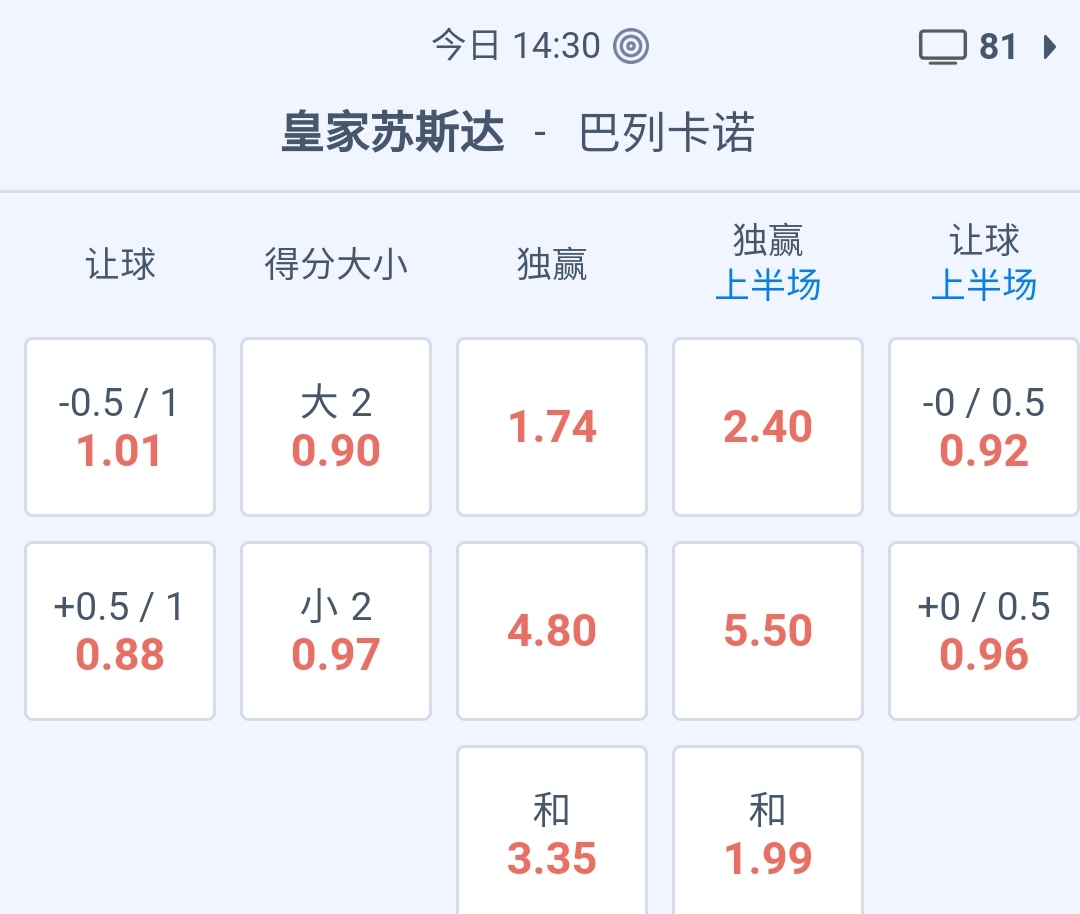Select full-time draw 和 at 3.35
The height and width of the screenshot is (914, 1080).
tap(552, 834)
